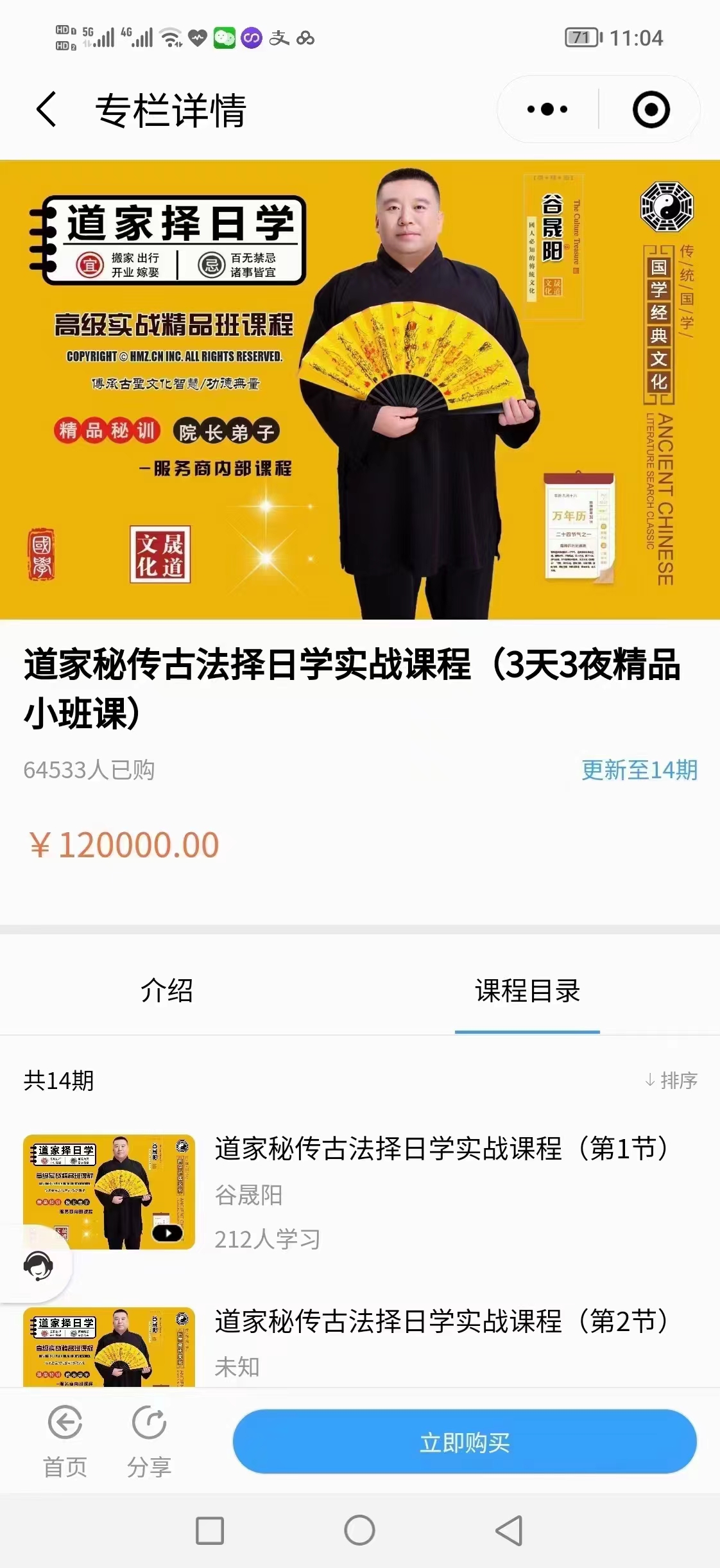Go back from the 专栏详情 page

point(46,109)
